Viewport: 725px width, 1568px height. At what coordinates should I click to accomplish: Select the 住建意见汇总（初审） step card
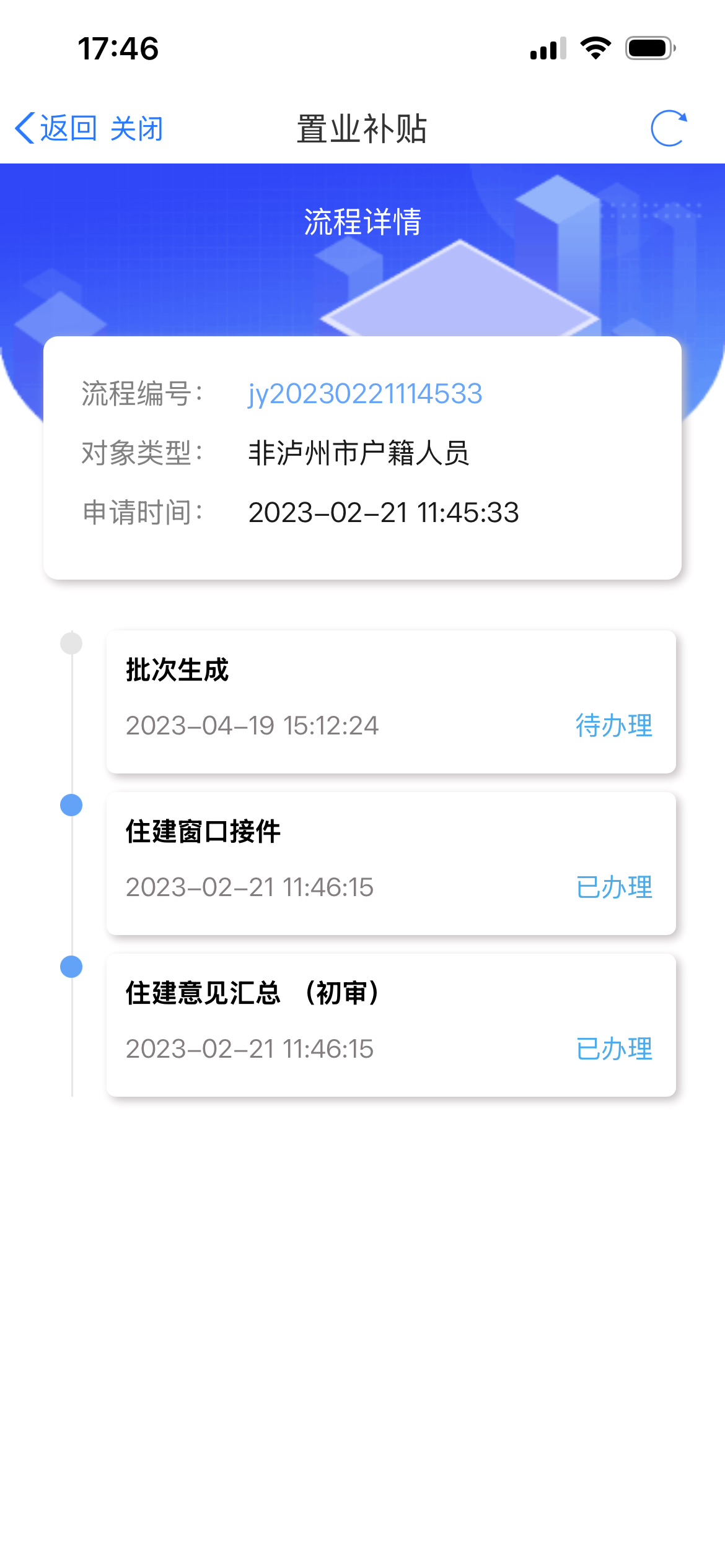[390, 1025]
